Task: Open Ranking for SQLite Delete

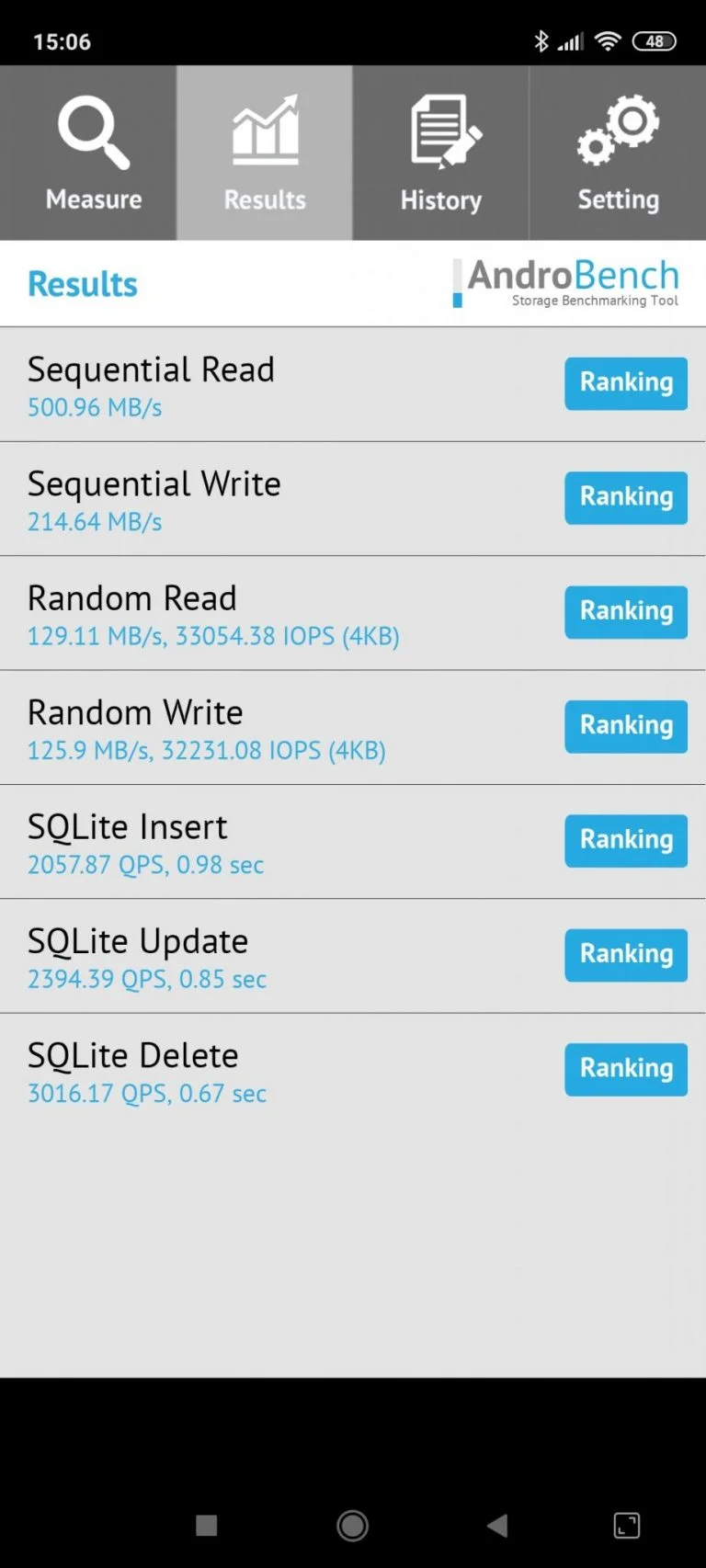Action: [x=625, y=1069]
